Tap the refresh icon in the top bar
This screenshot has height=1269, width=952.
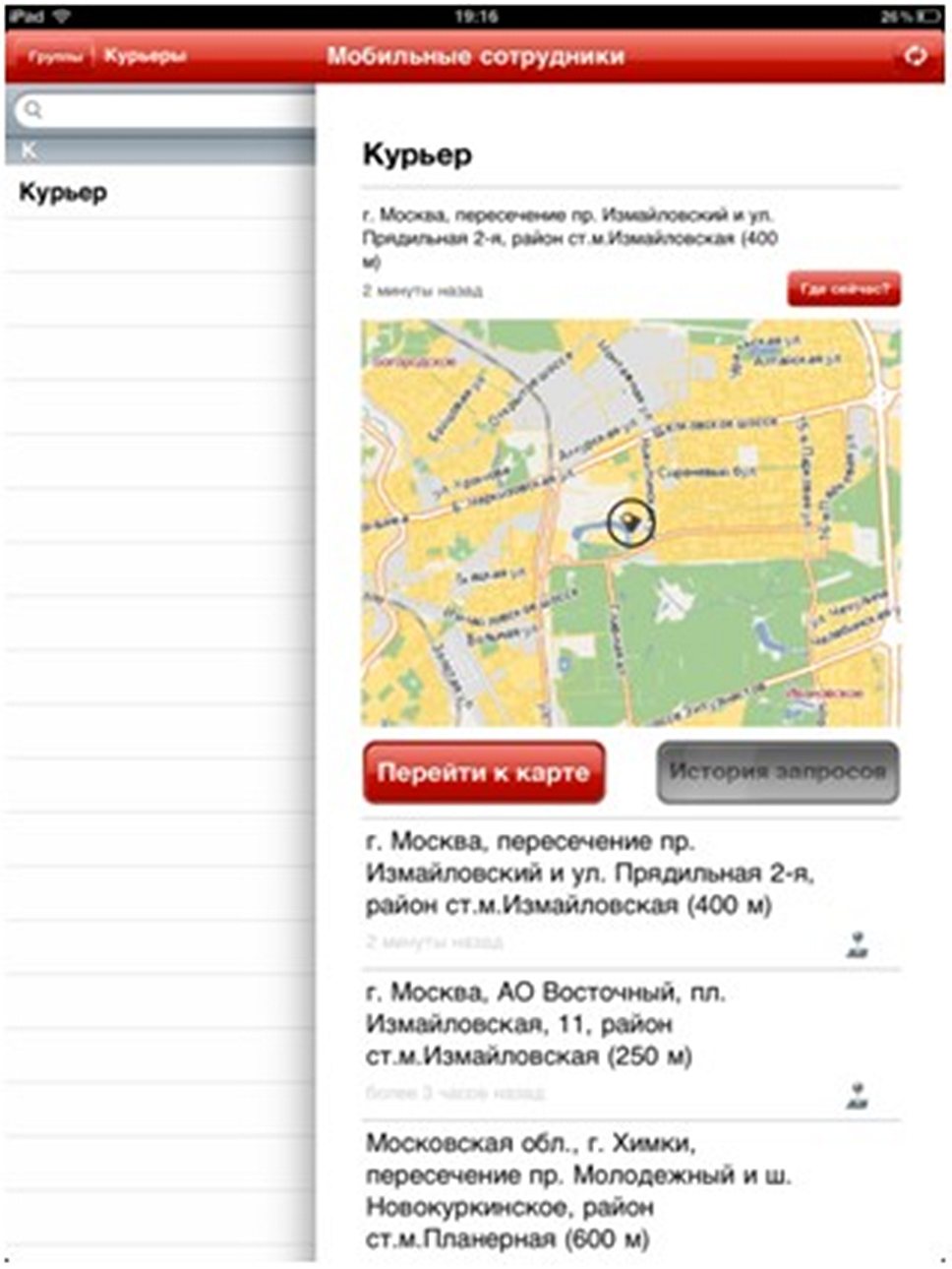click(915, 56)
